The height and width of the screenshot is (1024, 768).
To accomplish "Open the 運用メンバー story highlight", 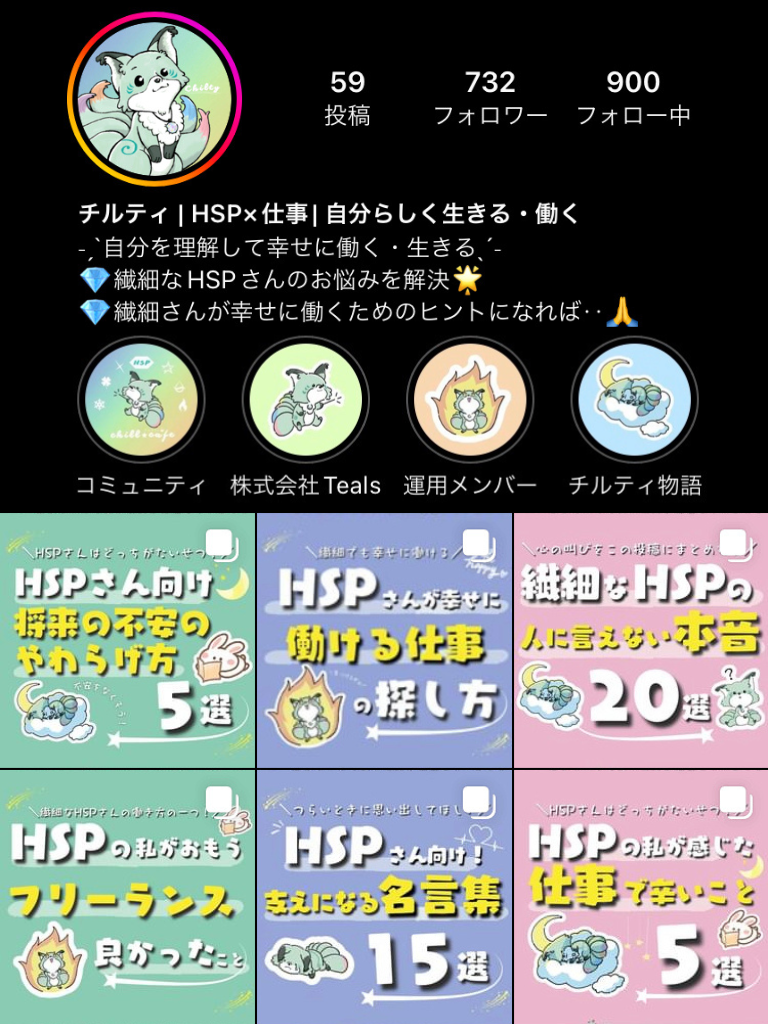I will coord(470,400).
